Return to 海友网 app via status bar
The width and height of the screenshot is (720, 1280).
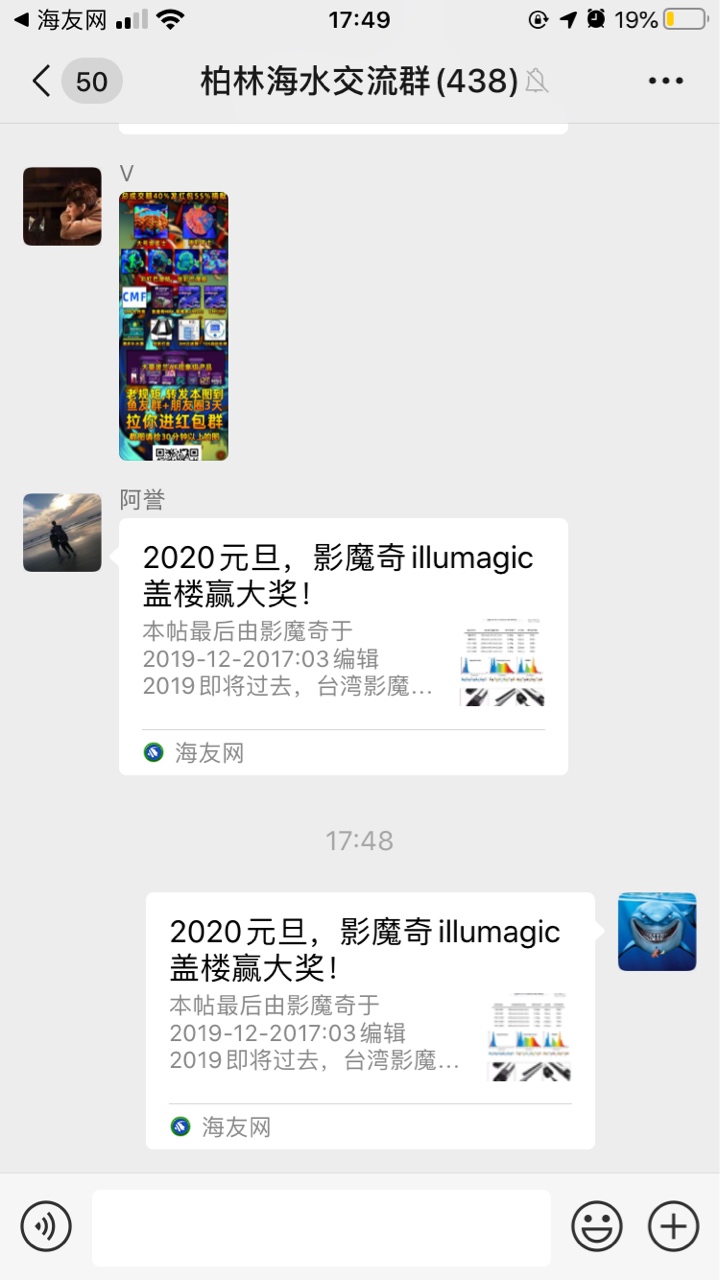tap(60, 20)
